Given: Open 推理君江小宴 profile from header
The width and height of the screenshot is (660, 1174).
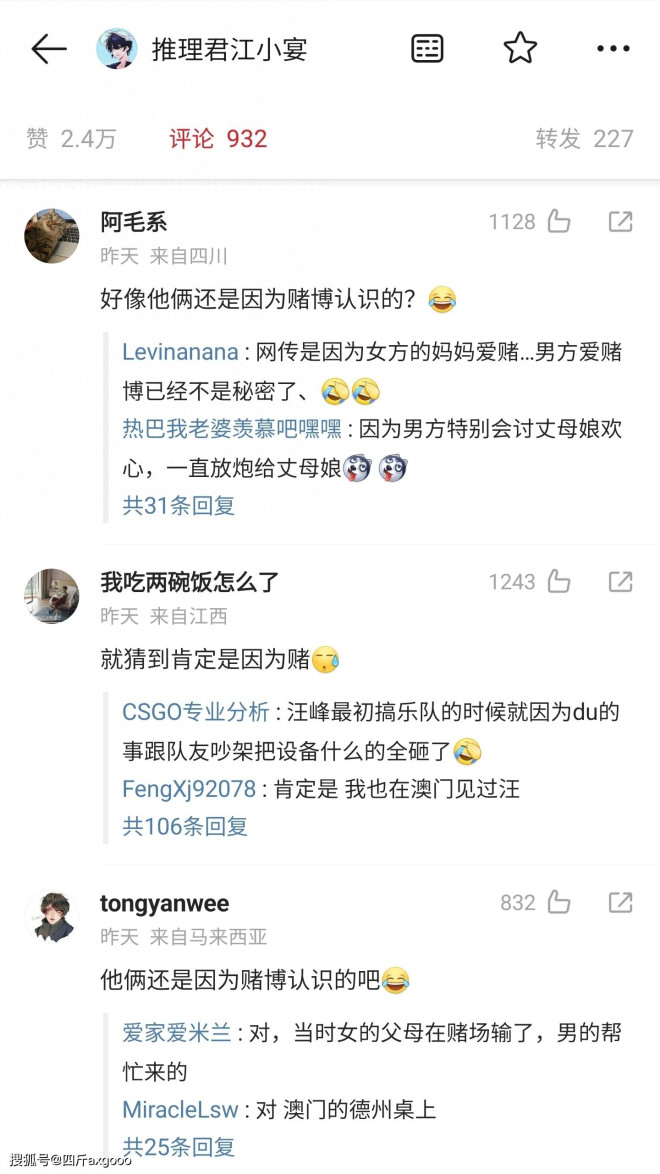Looking at the screenshot, I should [x=229, y=49].
